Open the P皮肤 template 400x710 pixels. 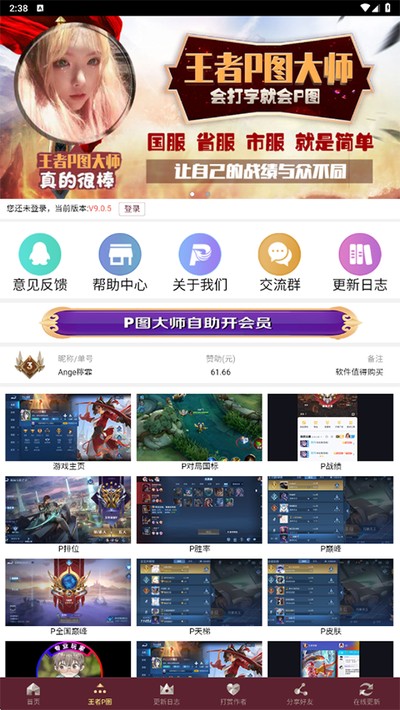click(x=330, y=597)
